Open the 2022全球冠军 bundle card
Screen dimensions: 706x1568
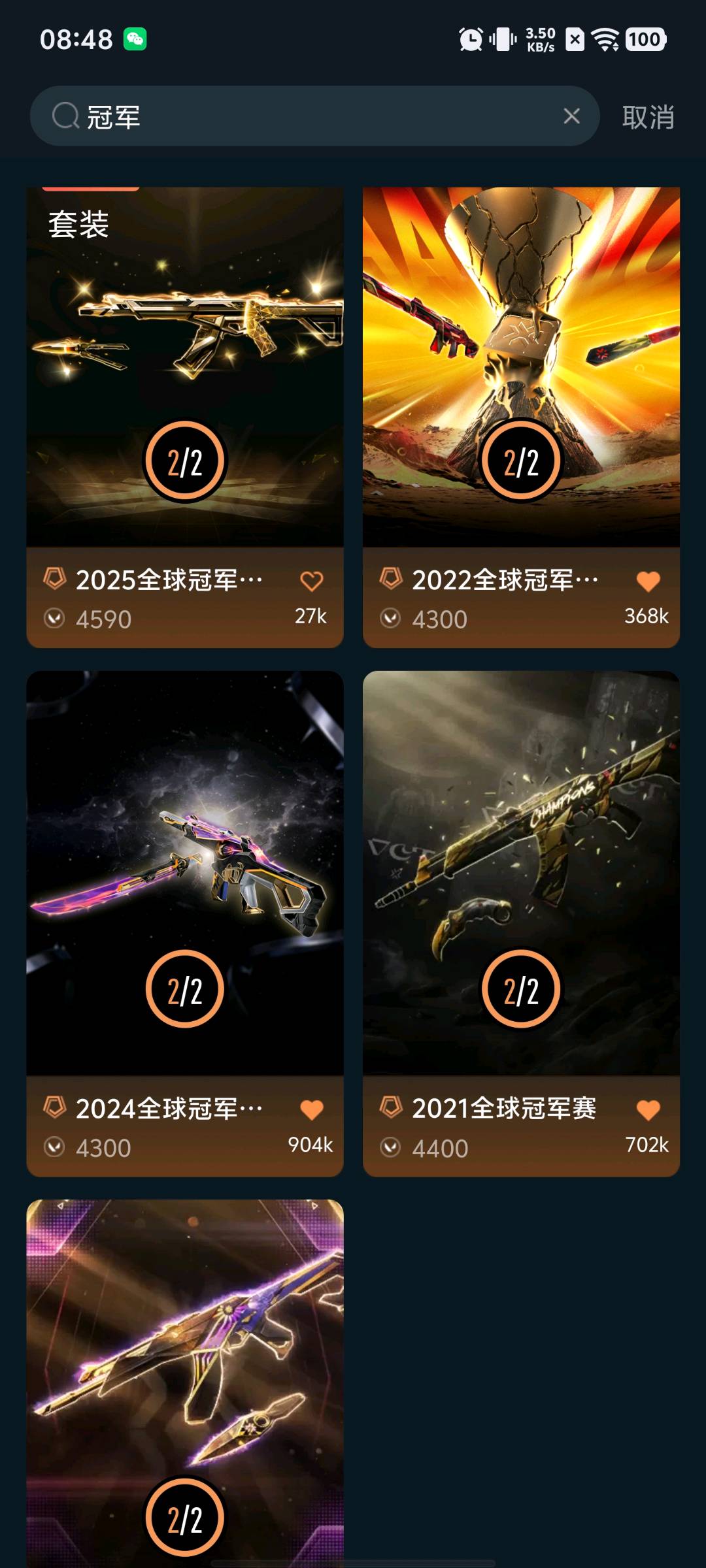click(x=521, y=366)
